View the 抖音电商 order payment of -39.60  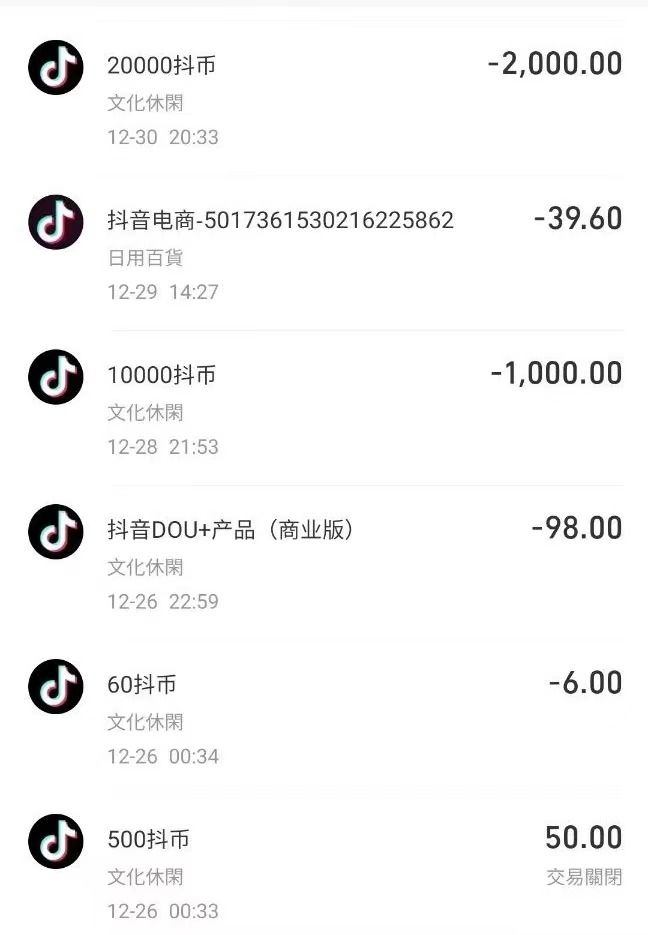click(x=324, y=255)
